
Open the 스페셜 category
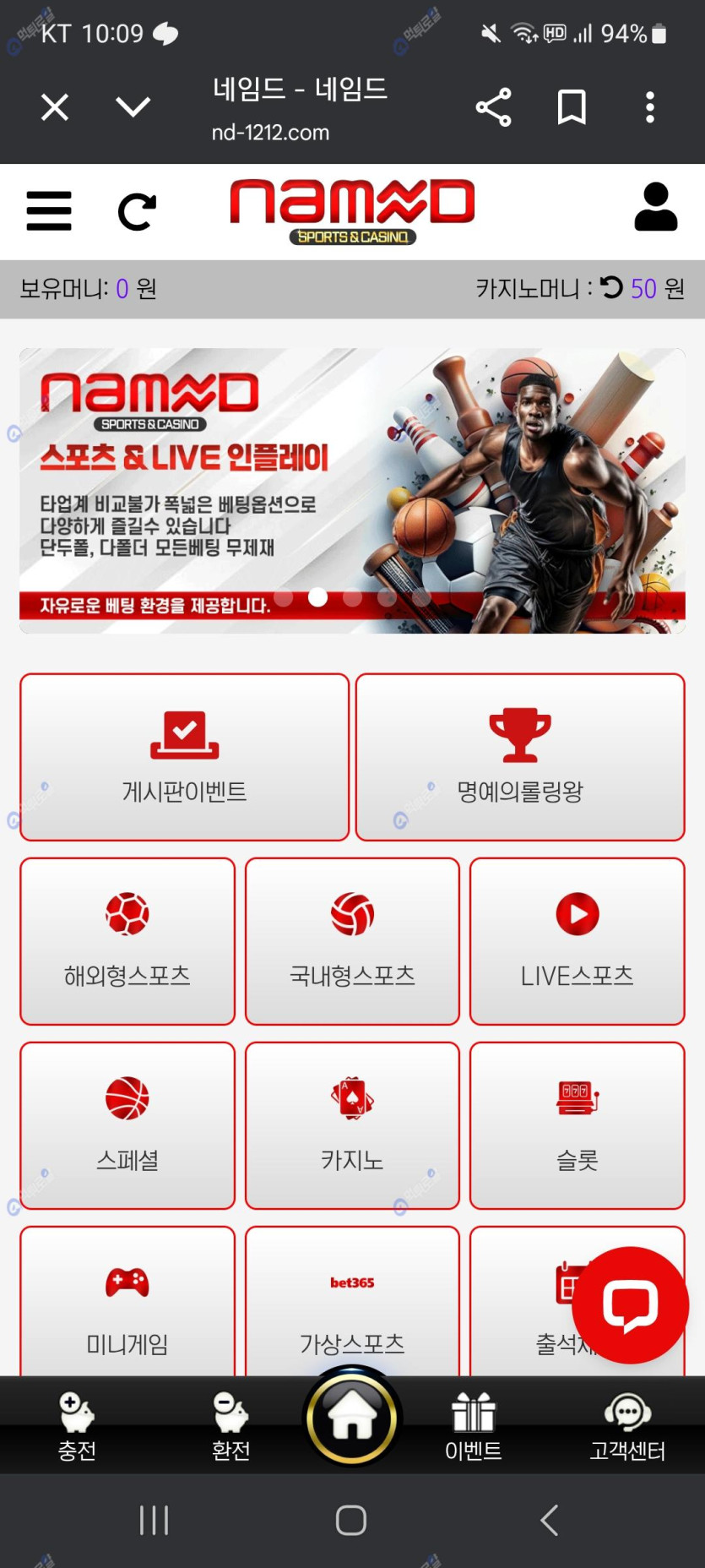click(127, 1125)
